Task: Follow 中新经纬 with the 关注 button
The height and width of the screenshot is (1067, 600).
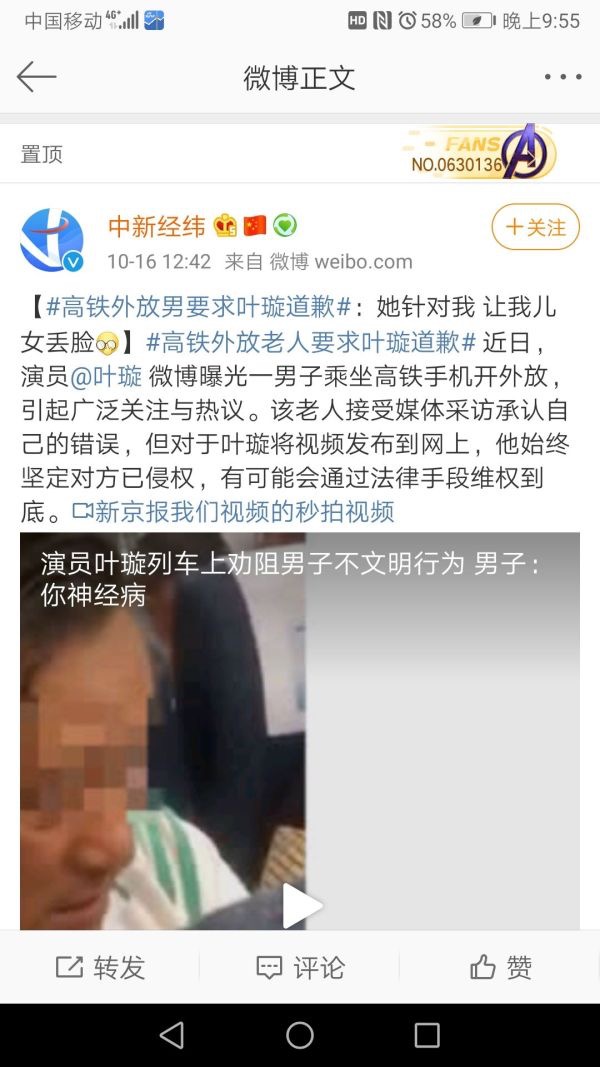Action: 535,228
